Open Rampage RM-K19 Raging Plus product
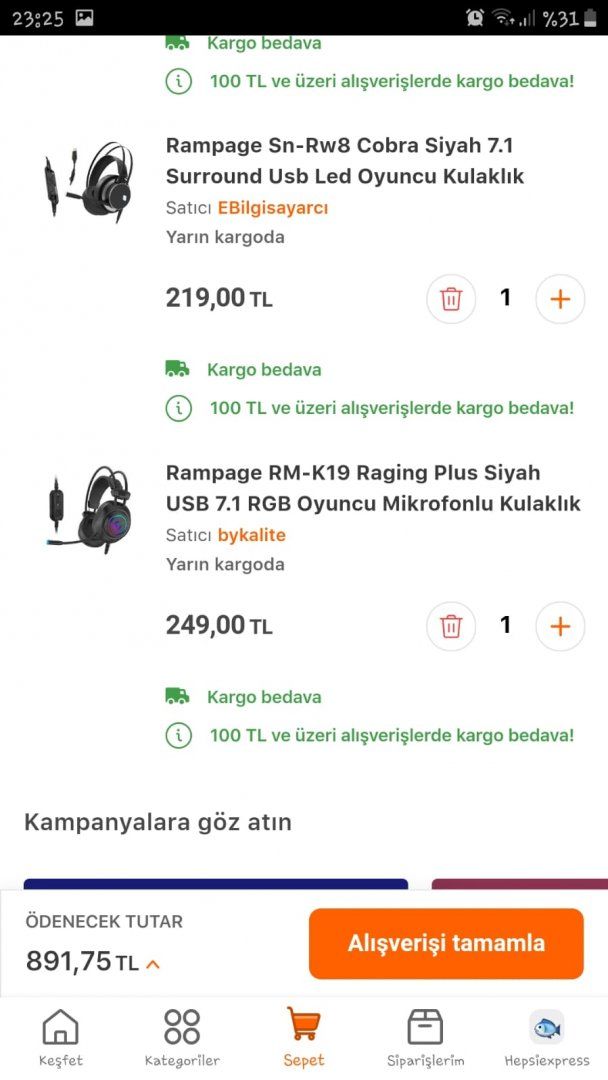This screenshot has height=1080, width=608. point(372,488)
